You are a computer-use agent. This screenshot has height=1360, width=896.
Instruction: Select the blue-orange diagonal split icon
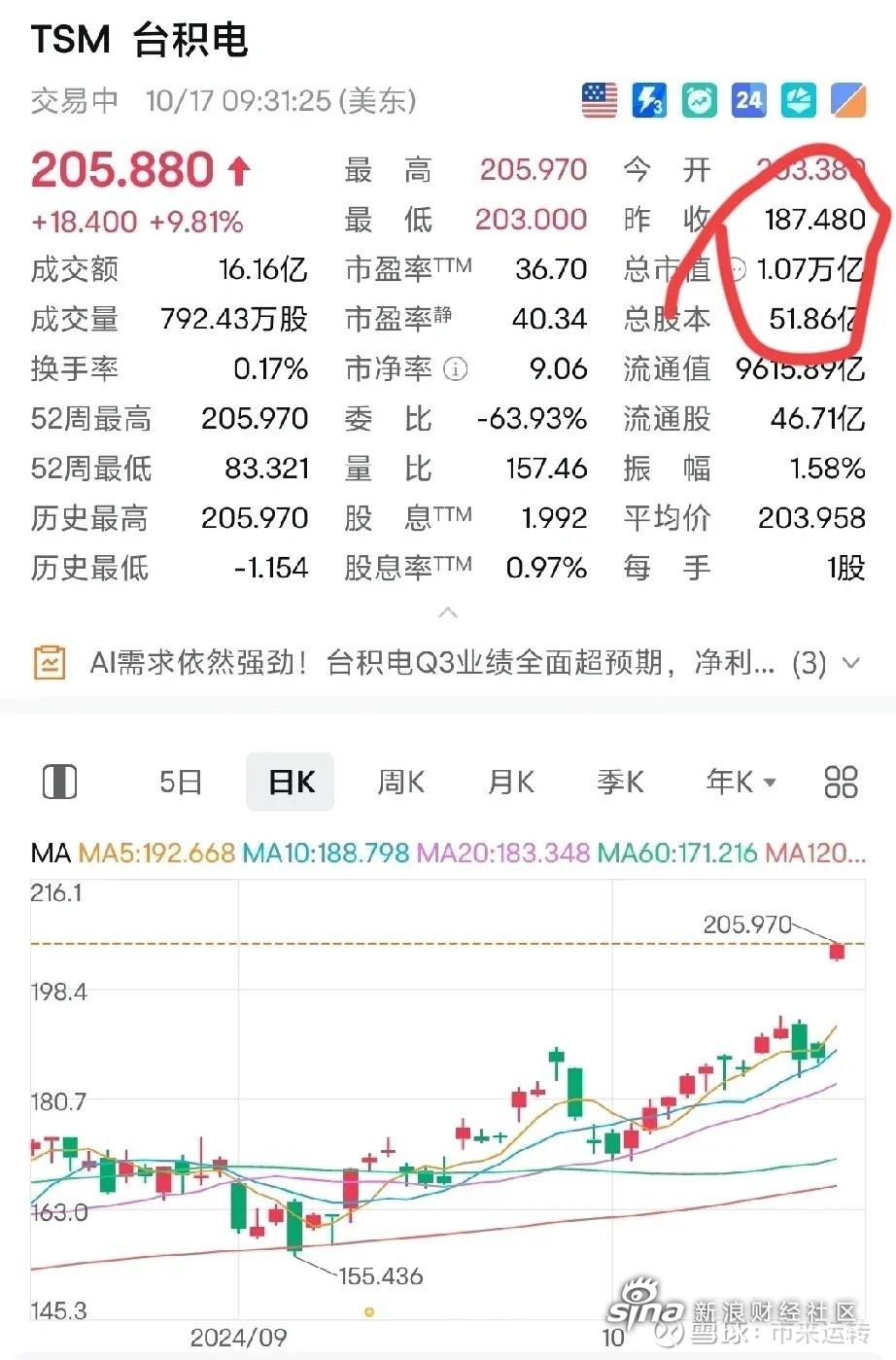coord(846,99)
